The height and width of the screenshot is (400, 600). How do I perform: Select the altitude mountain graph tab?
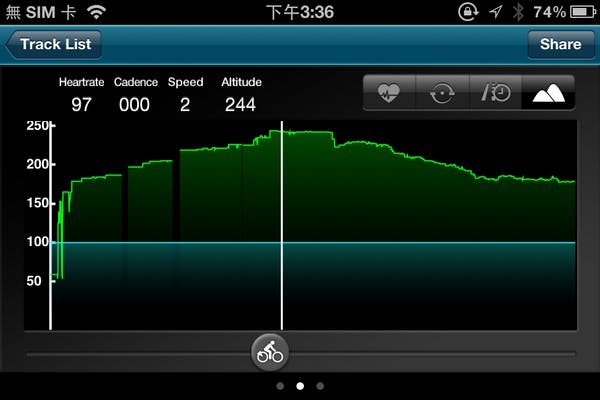click(x=548, y=93)
